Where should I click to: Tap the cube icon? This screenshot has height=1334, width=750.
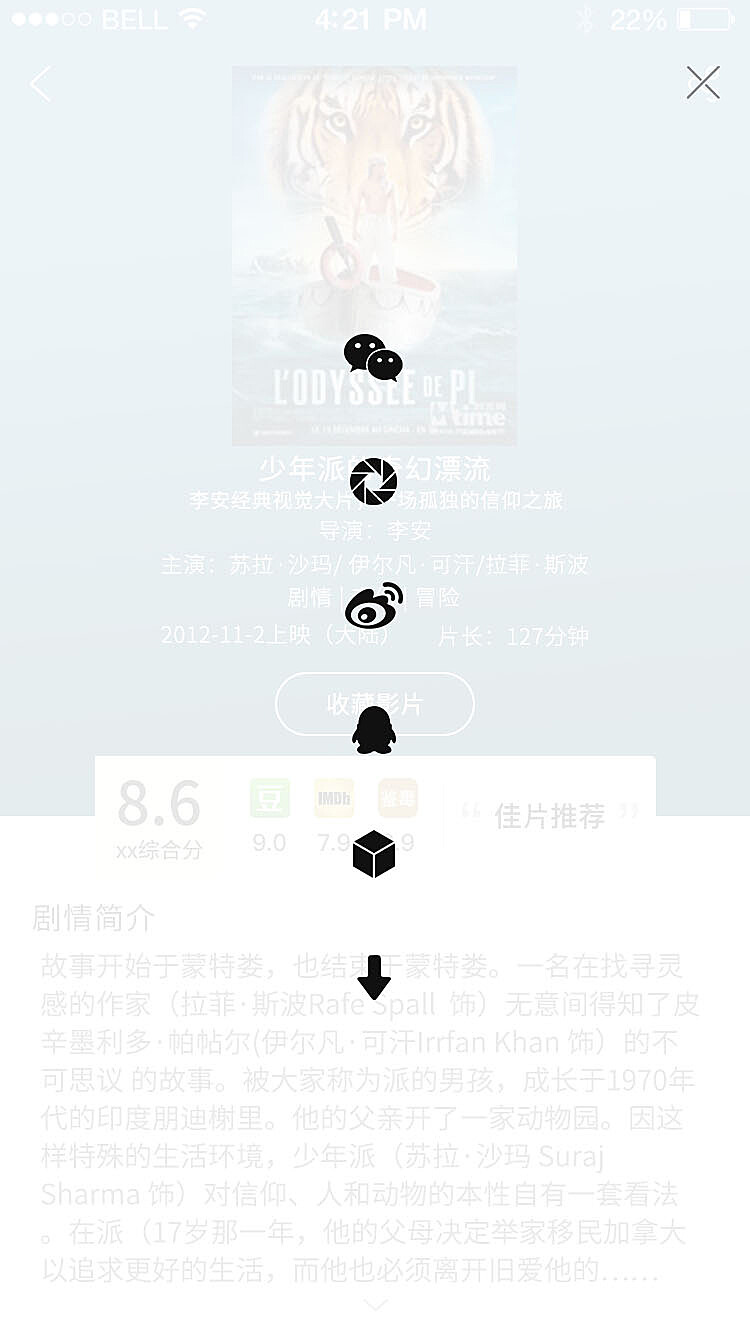[x=374, y=854]
